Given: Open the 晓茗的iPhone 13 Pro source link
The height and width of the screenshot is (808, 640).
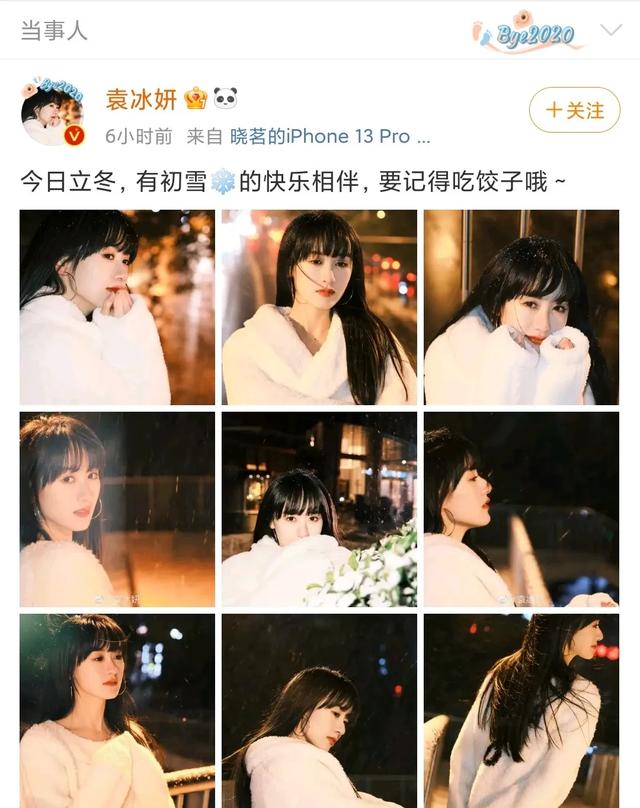Looking at the screenshot, I should [x=330, y=137].
